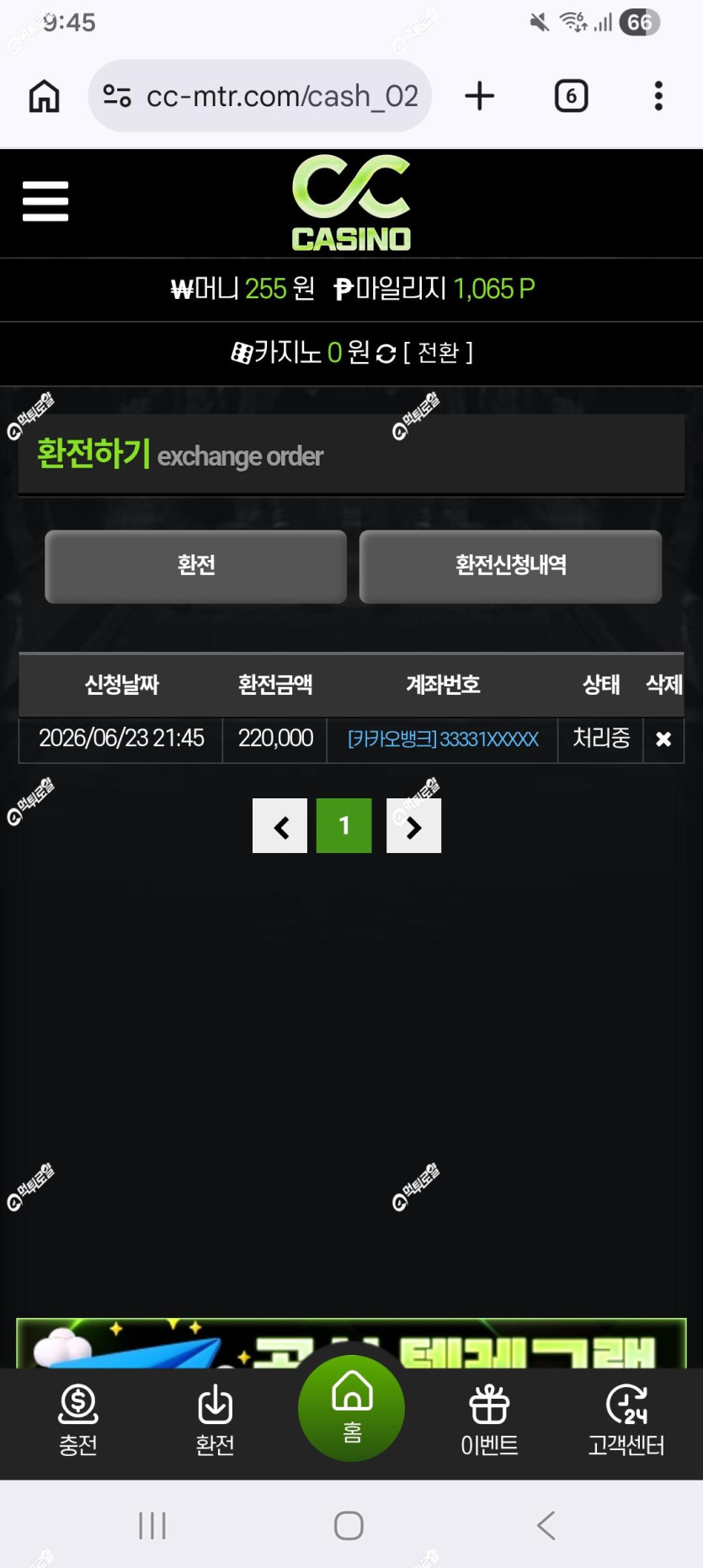703x1568 pixels.
Task: Refresh the casino balance
Action: point(386,353)
